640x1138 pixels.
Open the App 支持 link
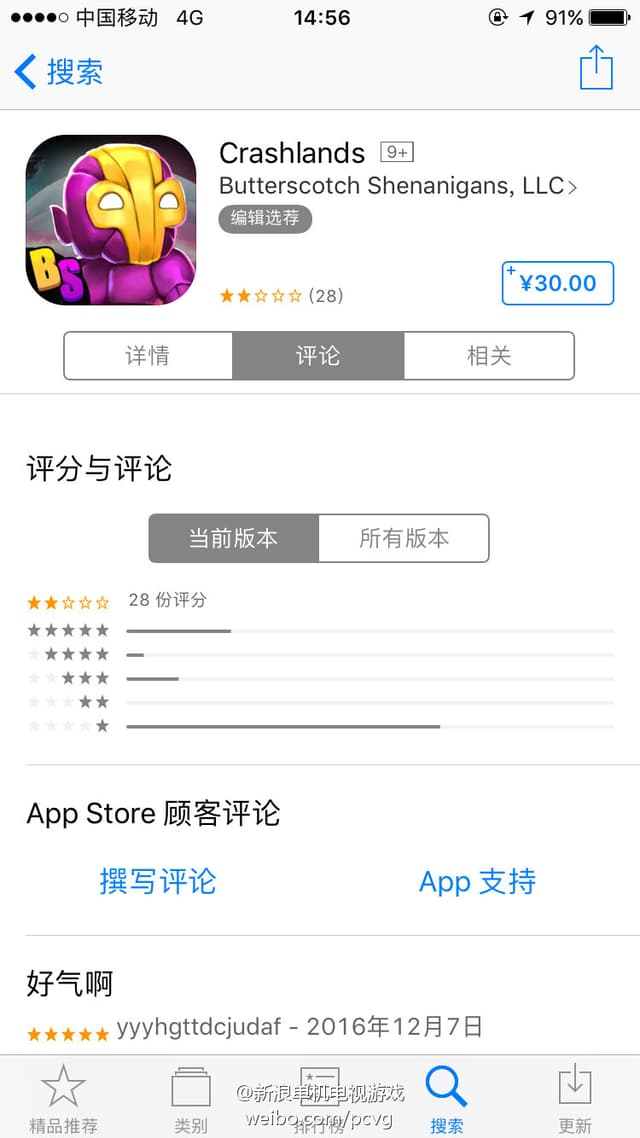coord(477,881)
